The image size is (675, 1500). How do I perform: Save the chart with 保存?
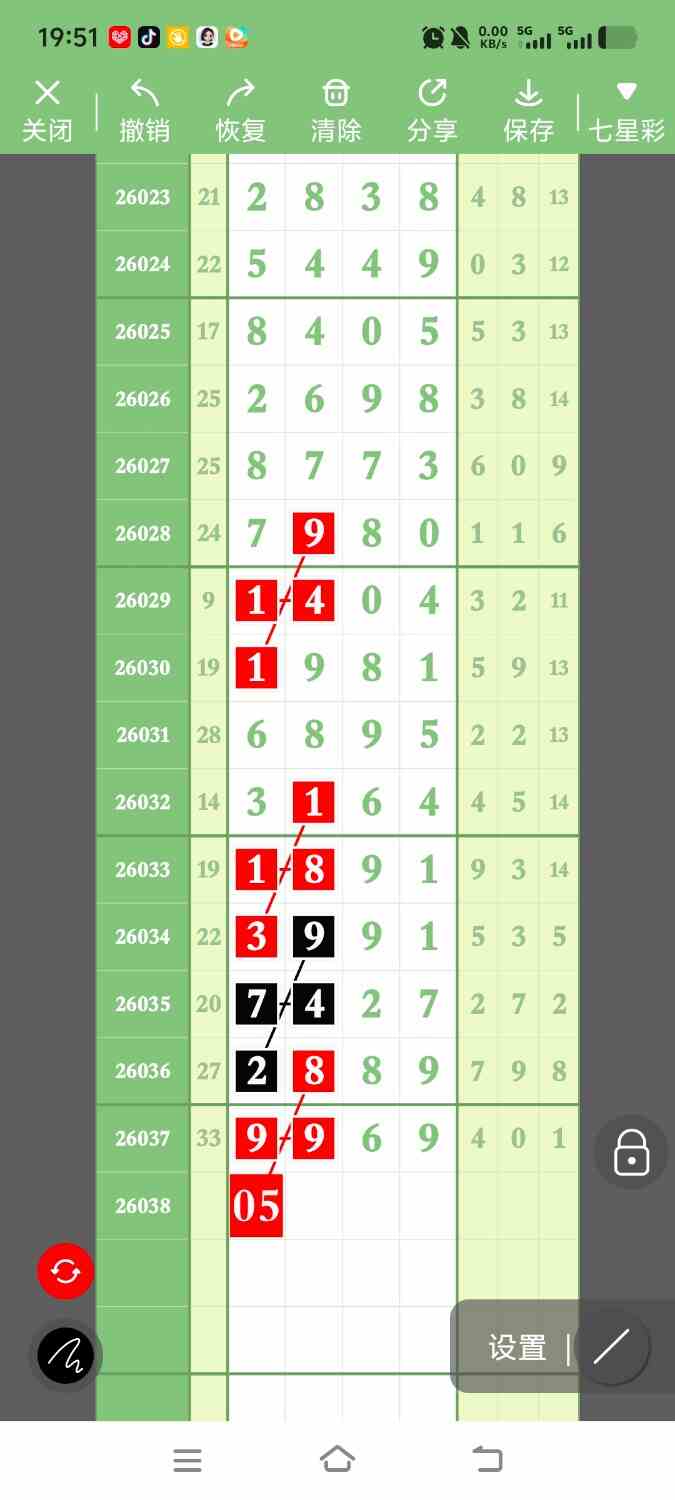pyautogui.click(x=528, y=112)
